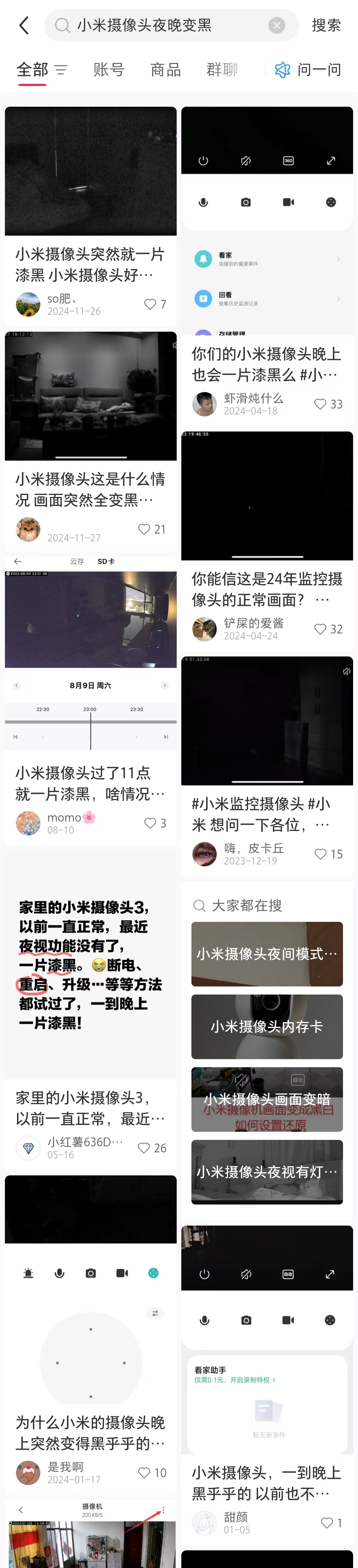
Task: Open 问一问 AI assistant
Action: pyautogui.click(x=308, y=70)
